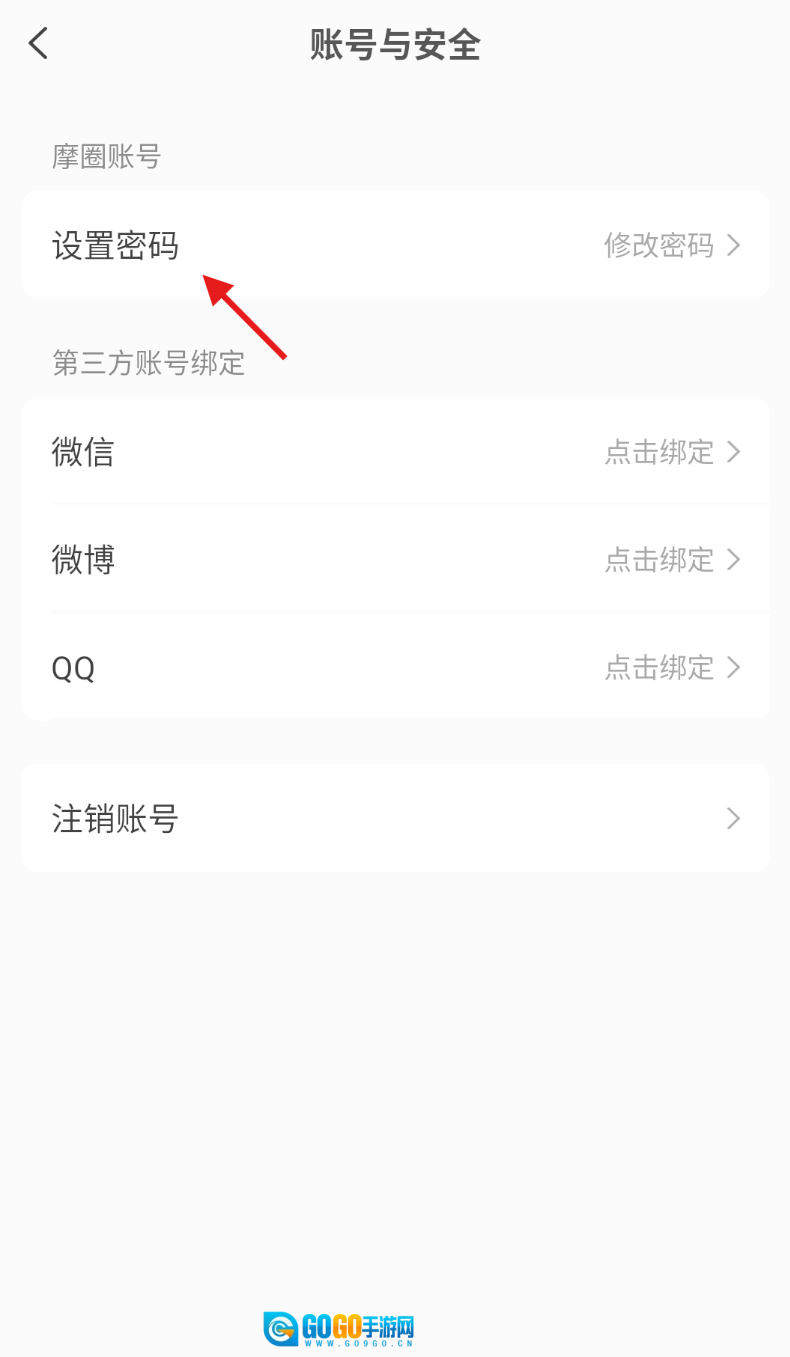Open 注销账号 to cancel account

(x=395, y=819)
